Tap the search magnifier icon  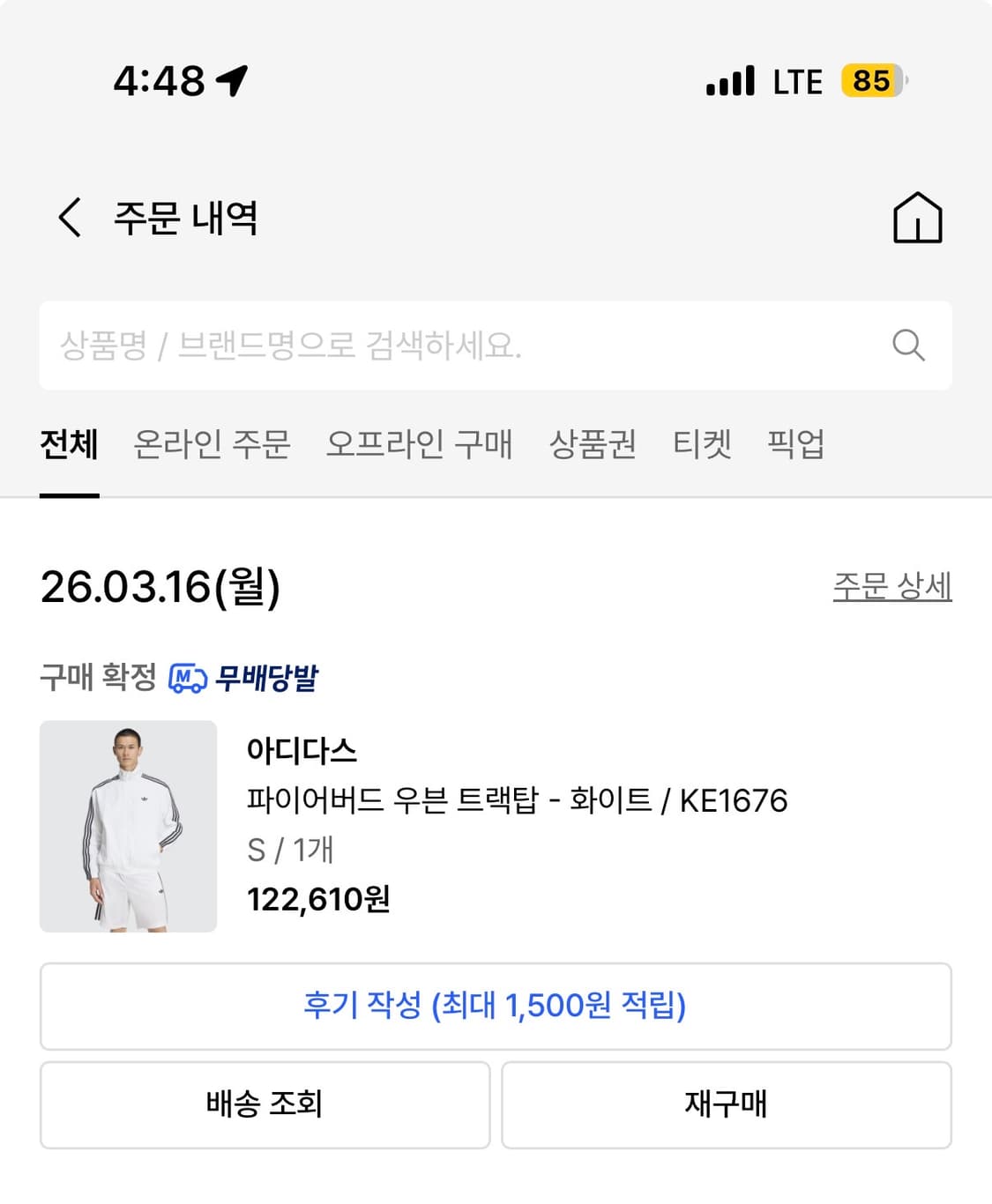click(910, 346)
